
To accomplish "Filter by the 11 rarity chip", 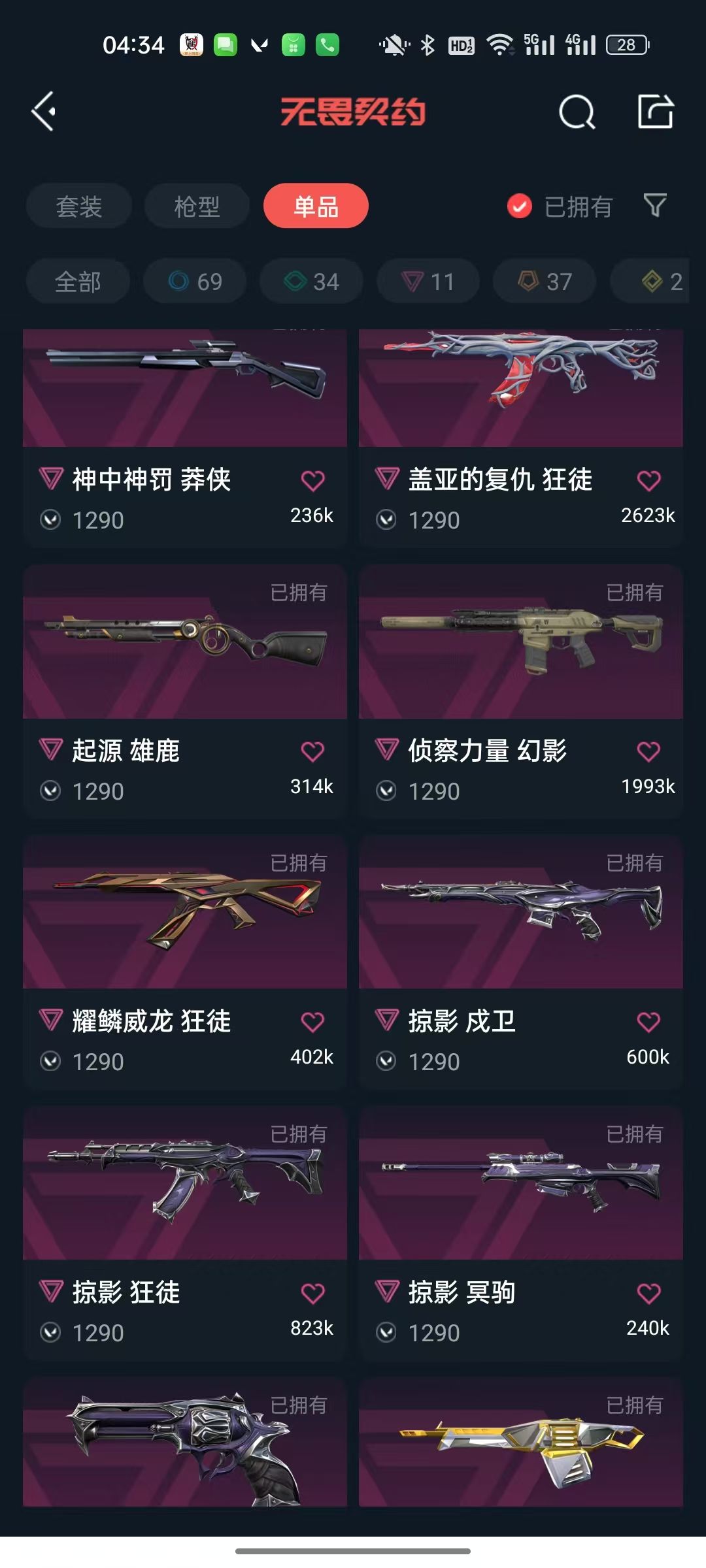I will (428, 282).
